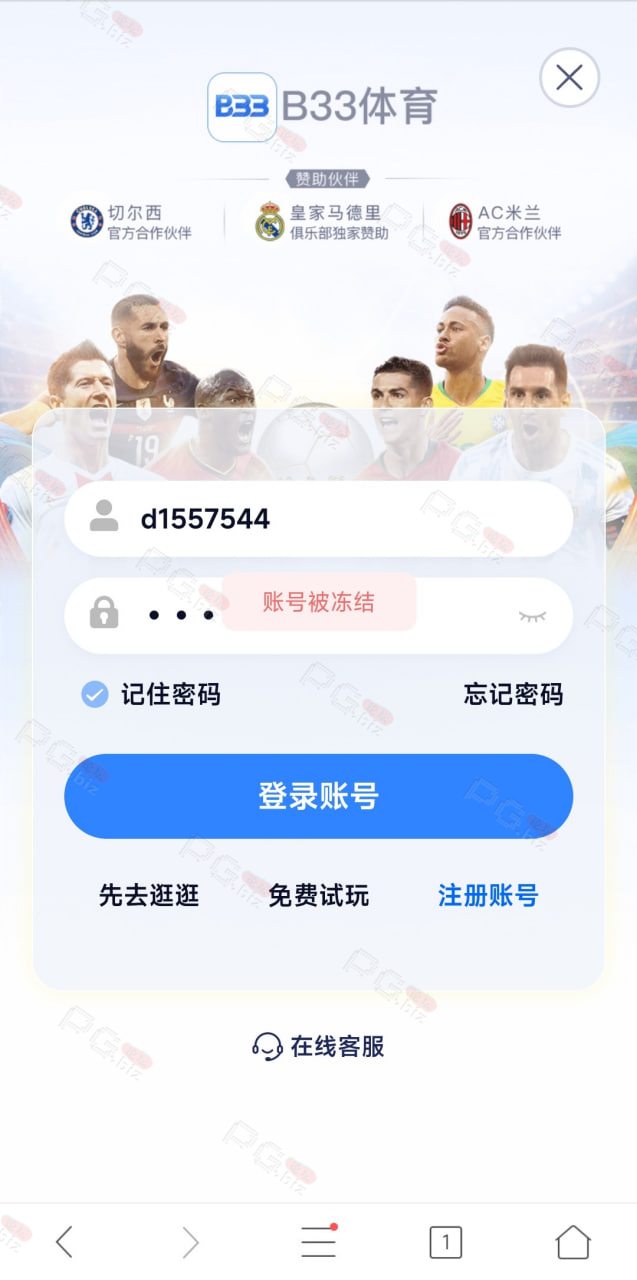Show the password with the eye icon

(x=532, y=616)
